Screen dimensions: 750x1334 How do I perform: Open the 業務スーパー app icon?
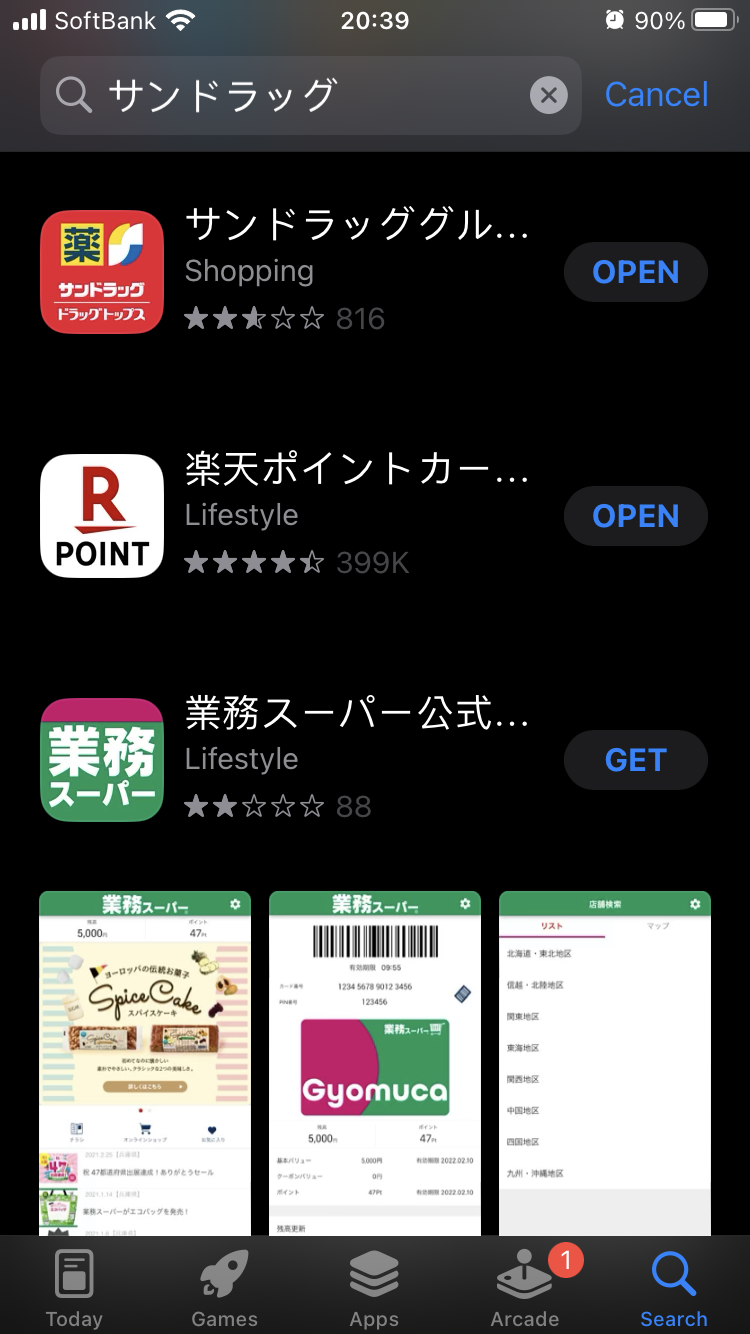[101, 759]
